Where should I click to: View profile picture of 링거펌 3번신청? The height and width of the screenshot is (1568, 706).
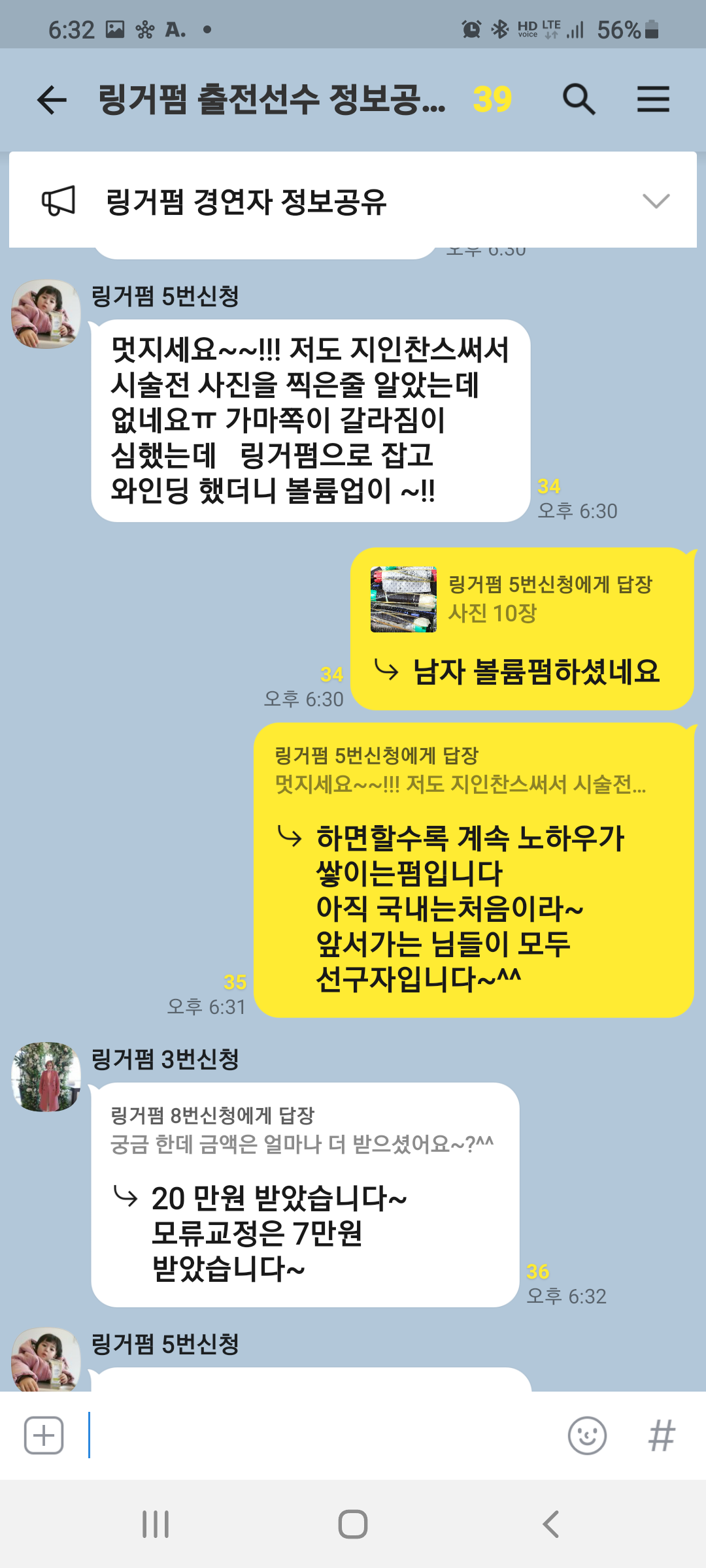coord(46,1077)
